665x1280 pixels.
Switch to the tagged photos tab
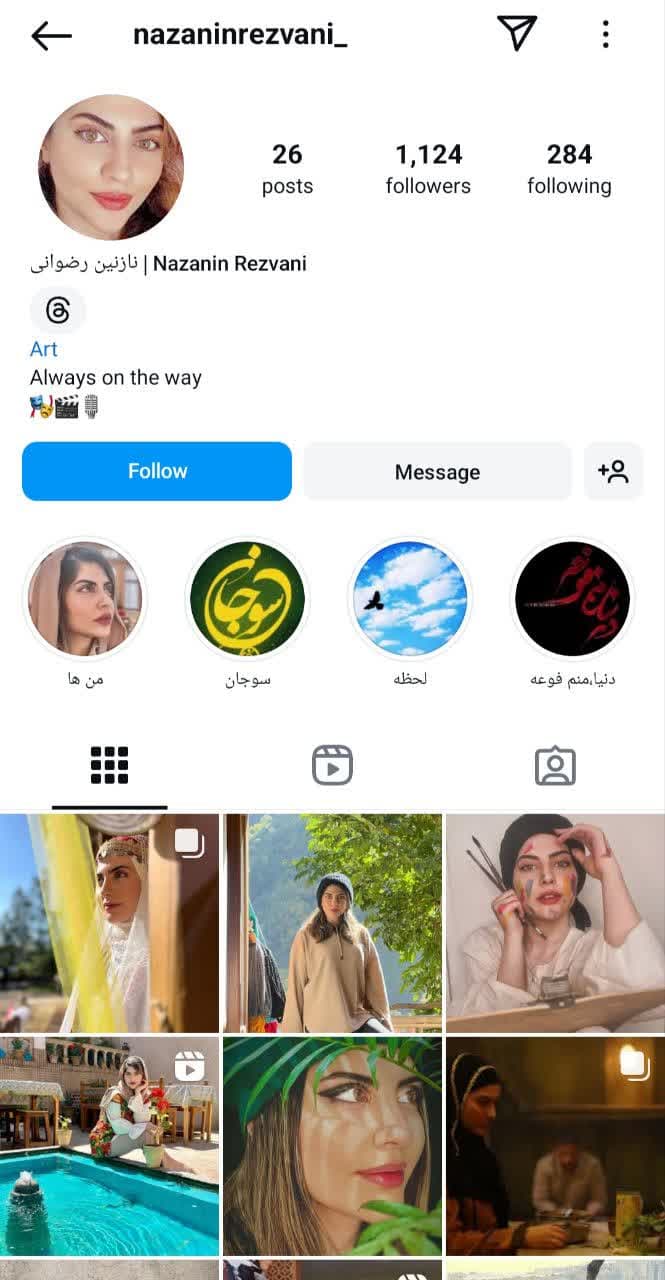[555, 765]
